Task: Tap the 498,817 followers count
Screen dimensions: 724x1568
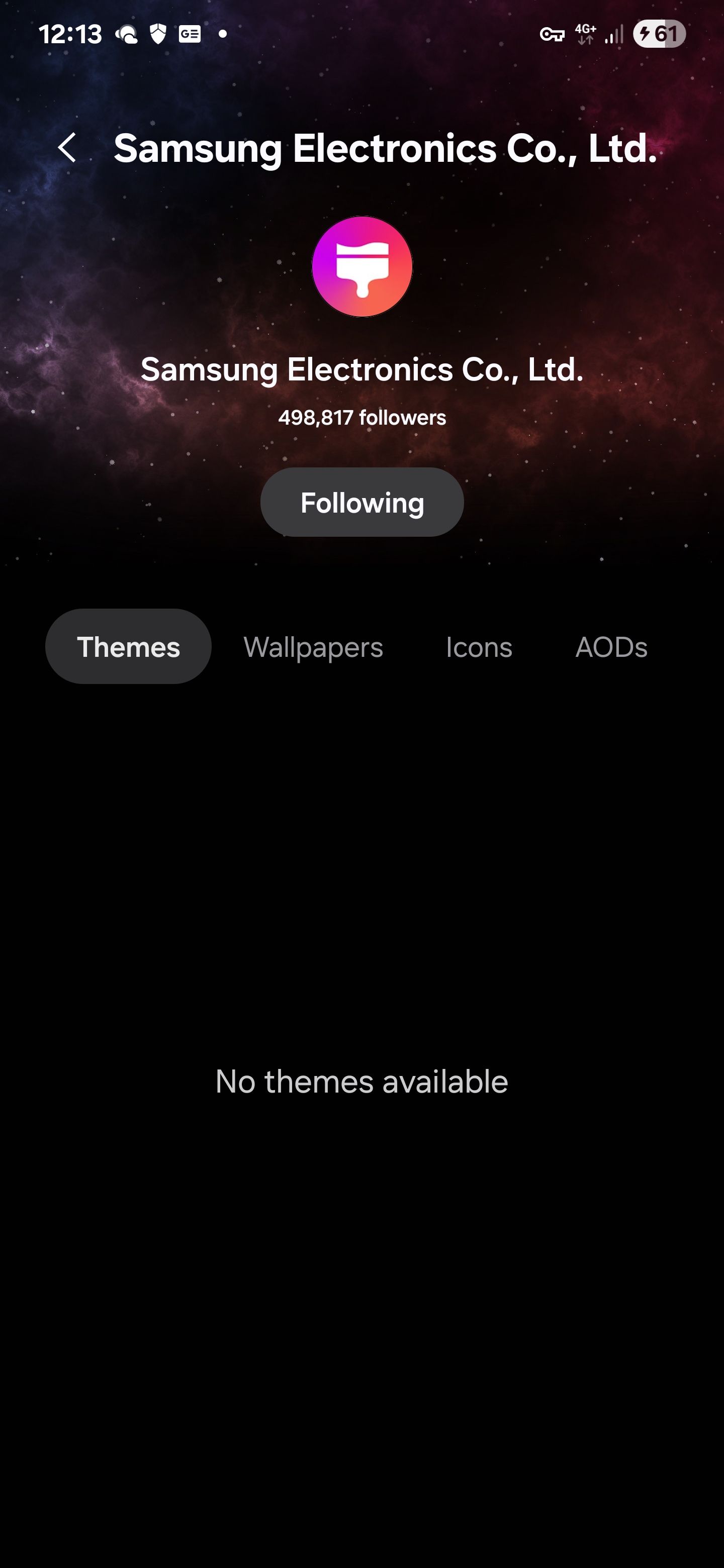Action: (x=361, y=418)
